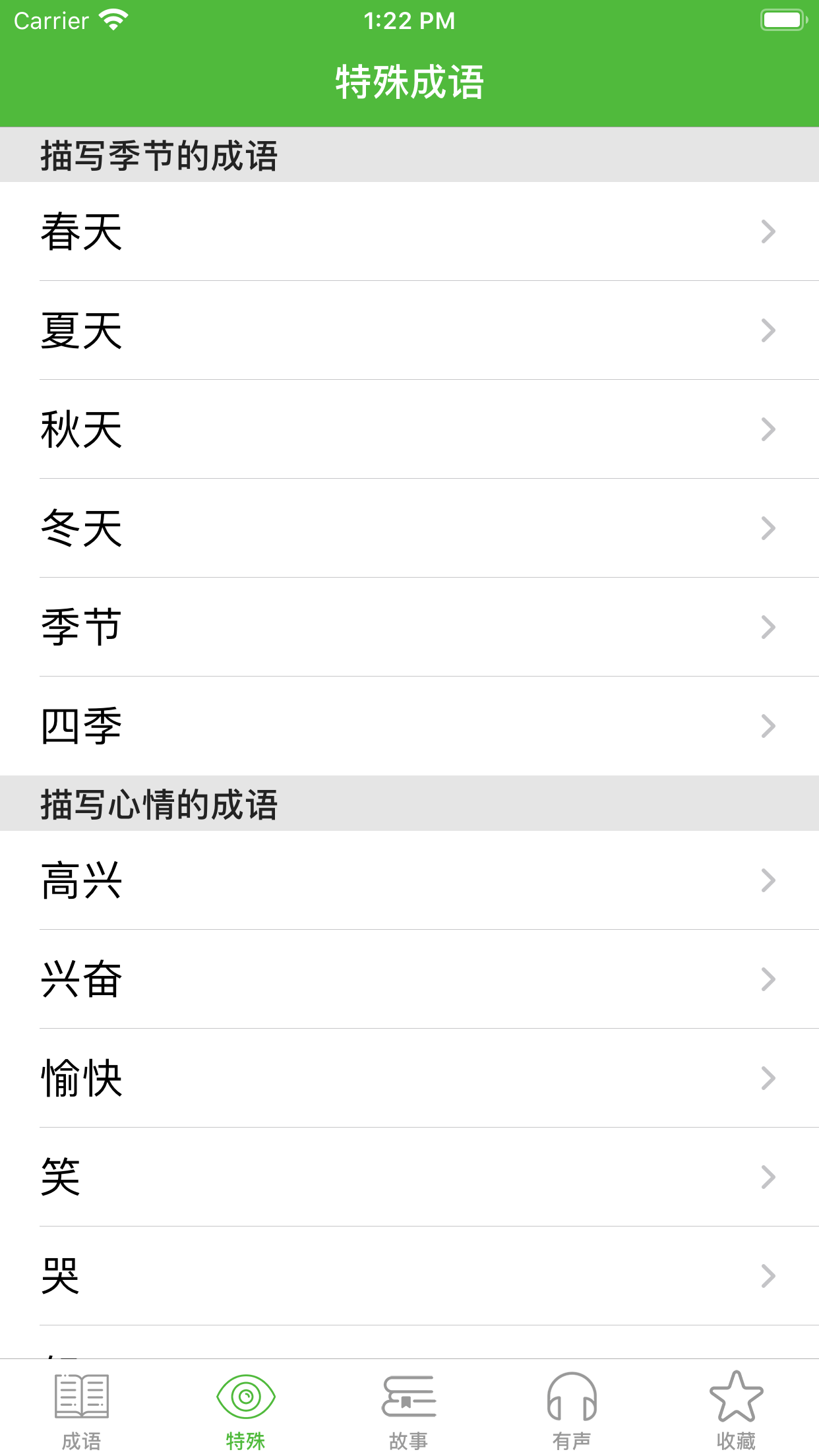Open the 哭 idiom row
The image size is (819, 1456).
(409, 1276)
